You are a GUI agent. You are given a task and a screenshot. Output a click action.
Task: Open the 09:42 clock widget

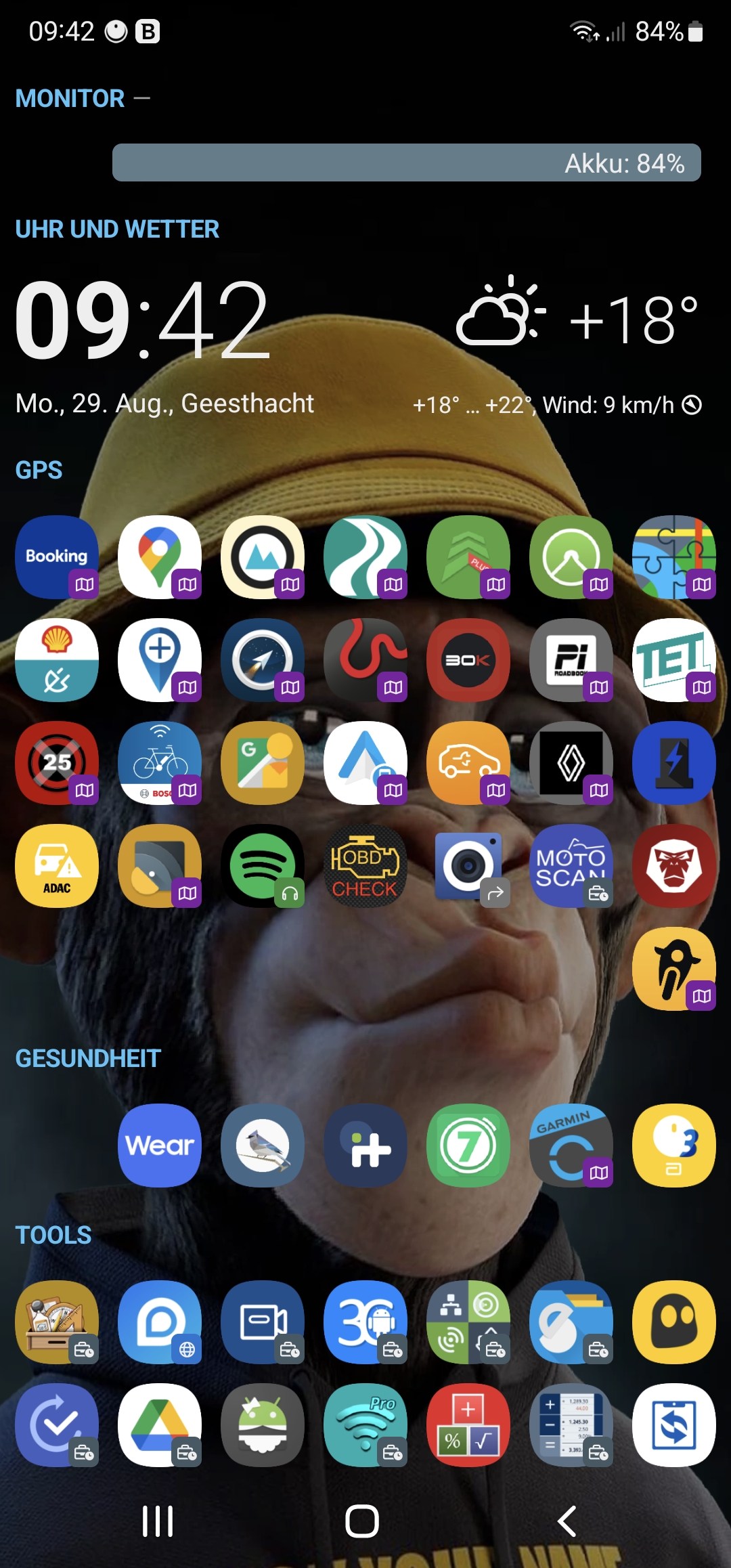point(142,320)
